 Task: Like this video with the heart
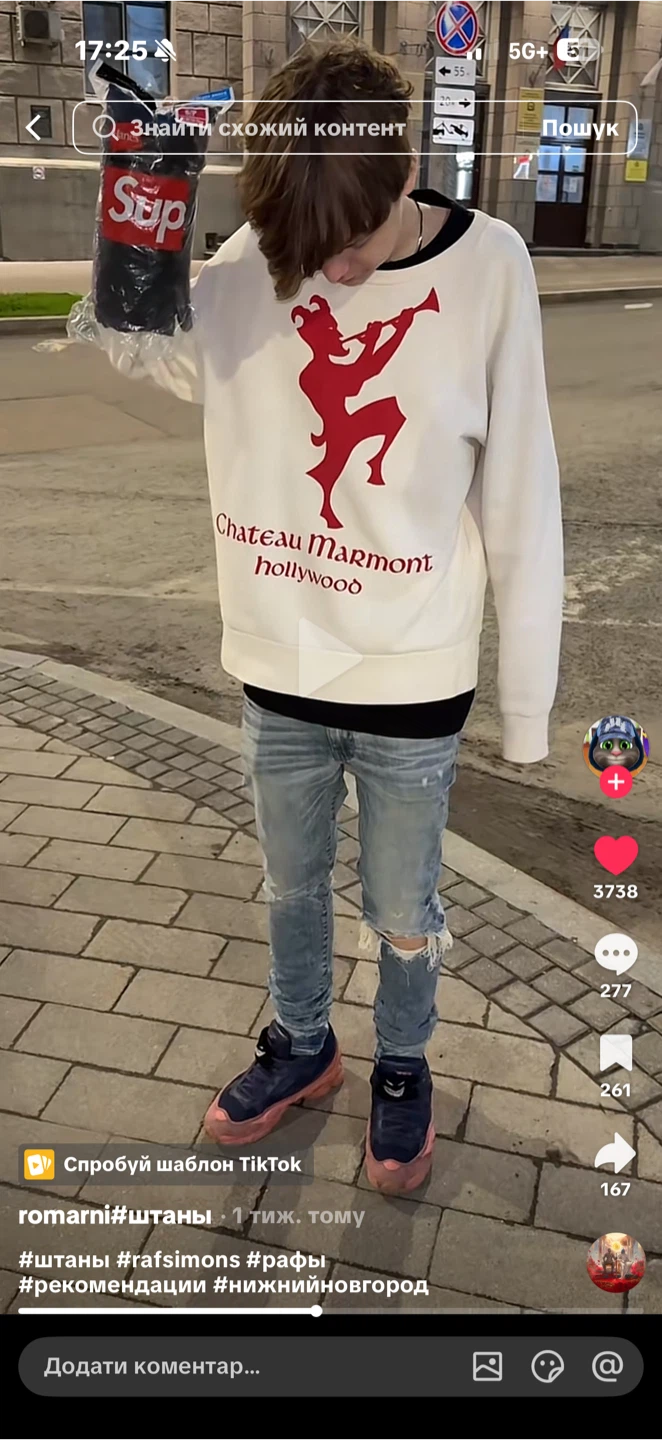click(x=616, y=855)
